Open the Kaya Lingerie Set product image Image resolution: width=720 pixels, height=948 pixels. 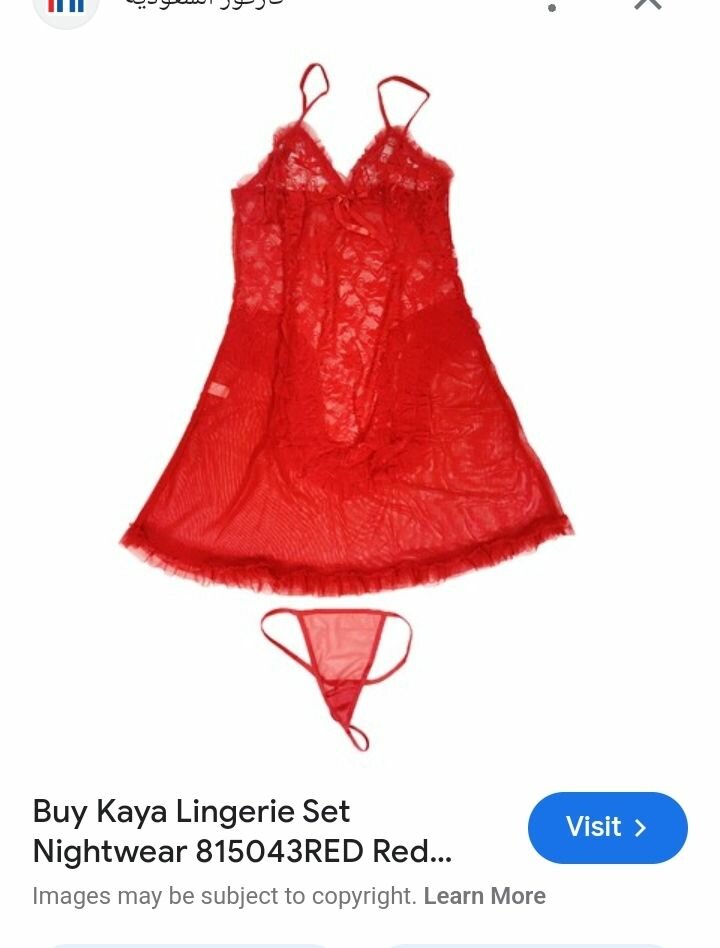(345, 400)
